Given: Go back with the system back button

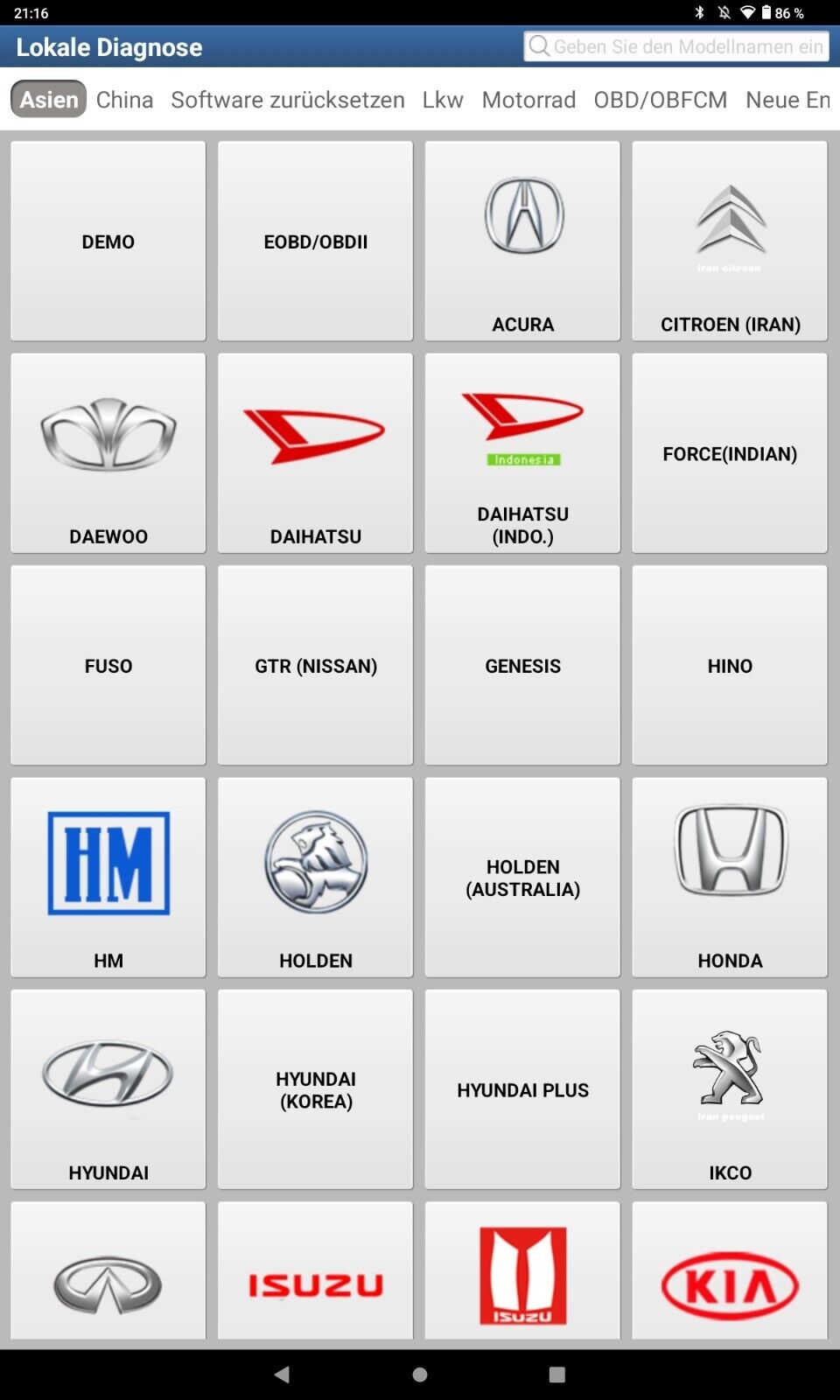Looking at the screenshot, I should 282,1375.
